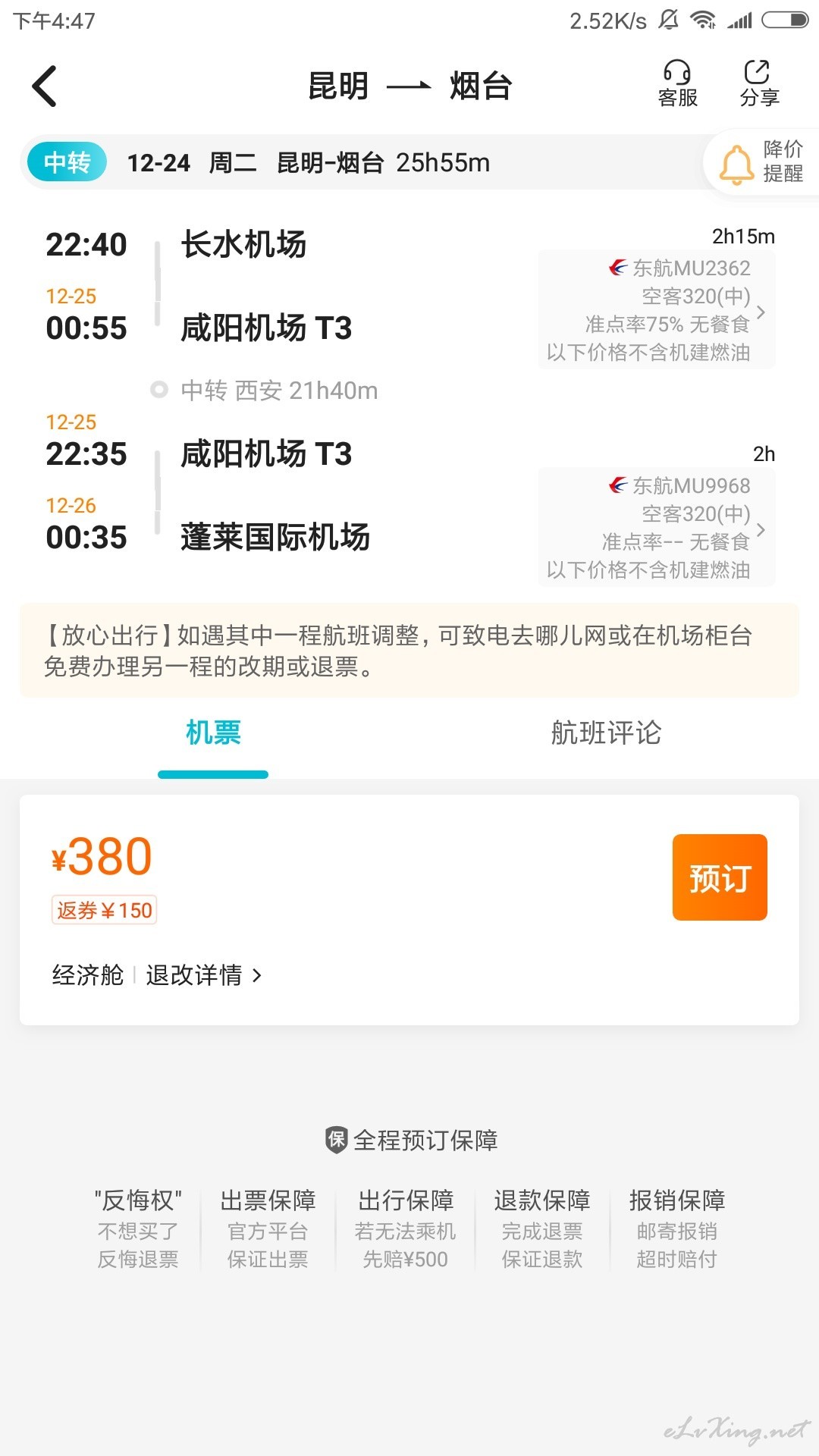This screenshot has width=819, height=1456.
Task: Open the 降价提醒 price drop alert
Action: (762, 162)
